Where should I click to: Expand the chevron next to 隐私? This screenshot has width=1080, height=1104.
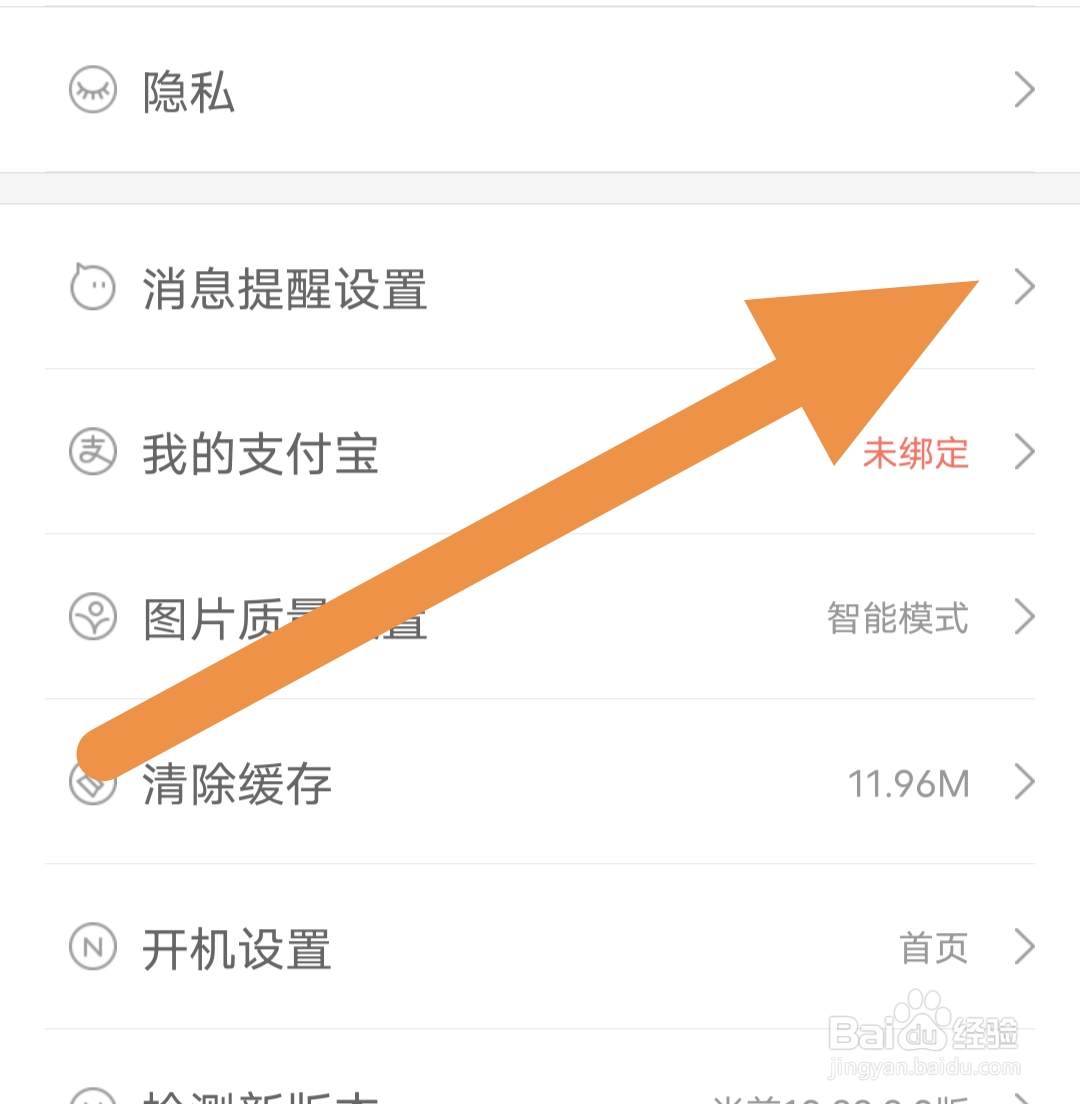click(1024, 90)
